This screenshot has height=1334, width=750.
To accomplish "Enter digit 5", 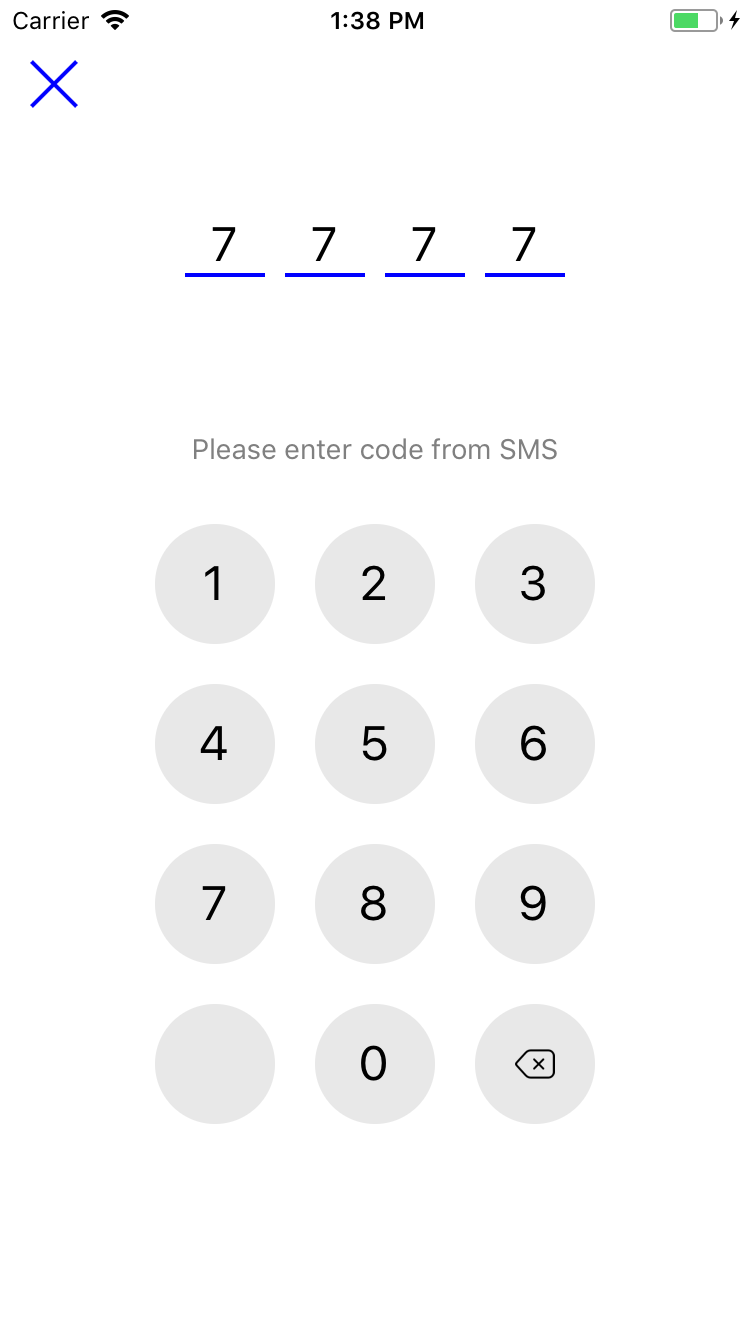I will [375, 744].
